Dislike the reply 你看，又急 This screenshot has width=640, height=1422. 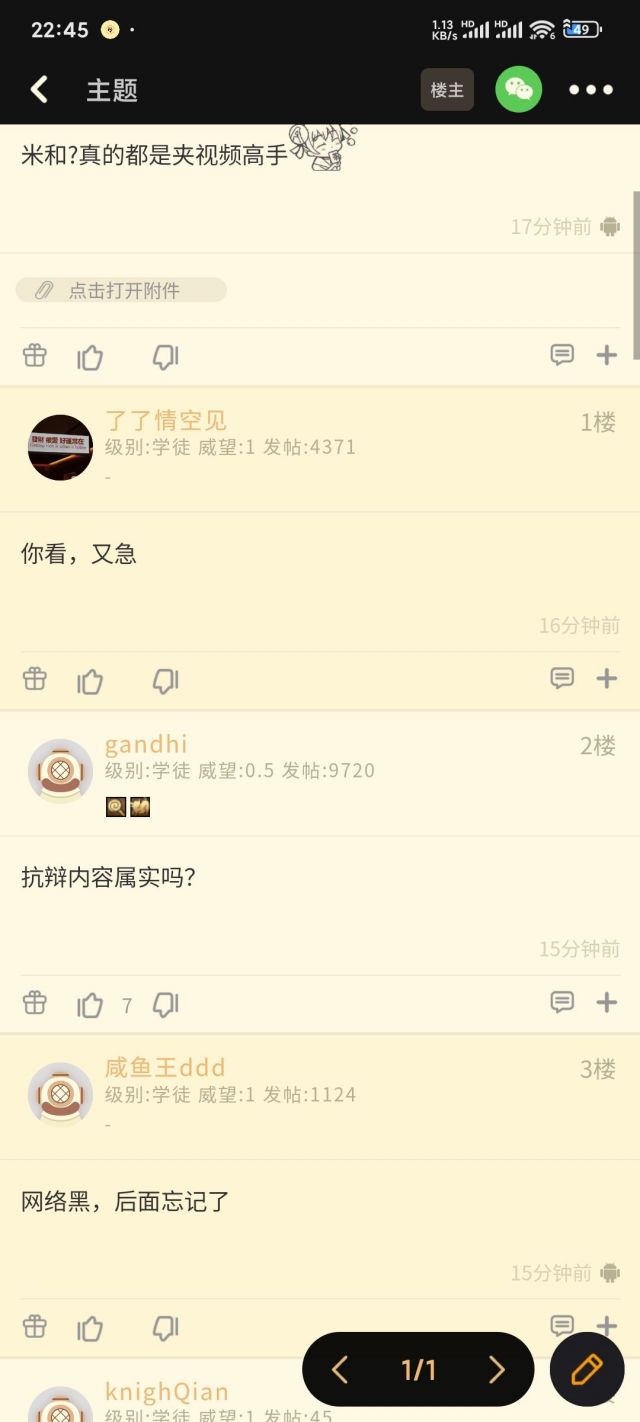[x=165, y=681]
